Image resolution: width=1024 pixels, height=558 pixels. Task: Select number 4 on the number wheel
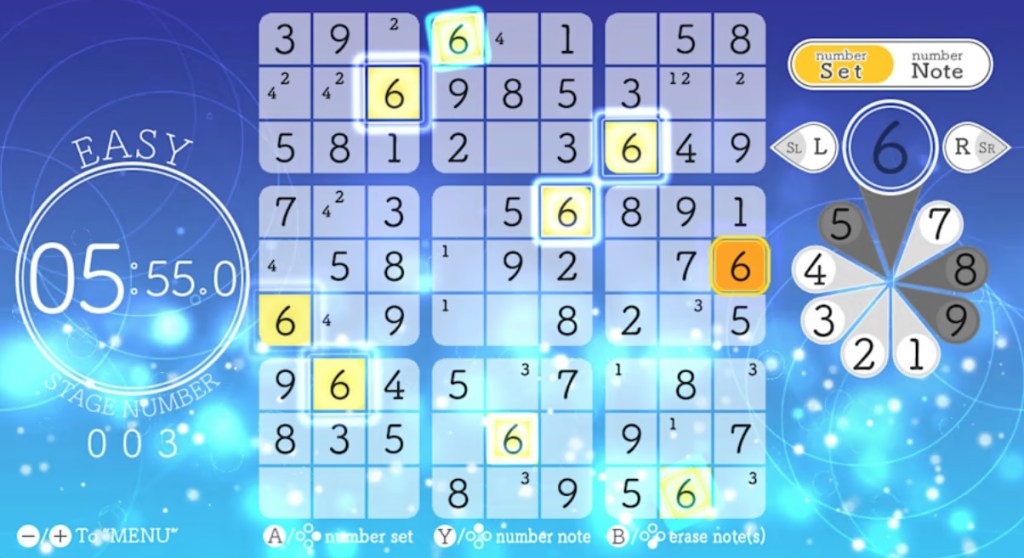815,269
